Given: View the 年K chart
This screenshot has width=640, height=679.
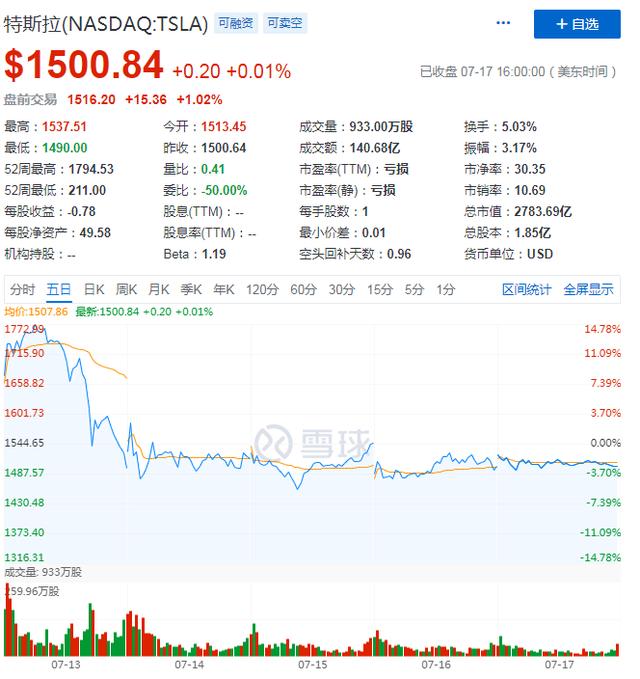Looking at the screenshot, I should click(x=223, y=290).
